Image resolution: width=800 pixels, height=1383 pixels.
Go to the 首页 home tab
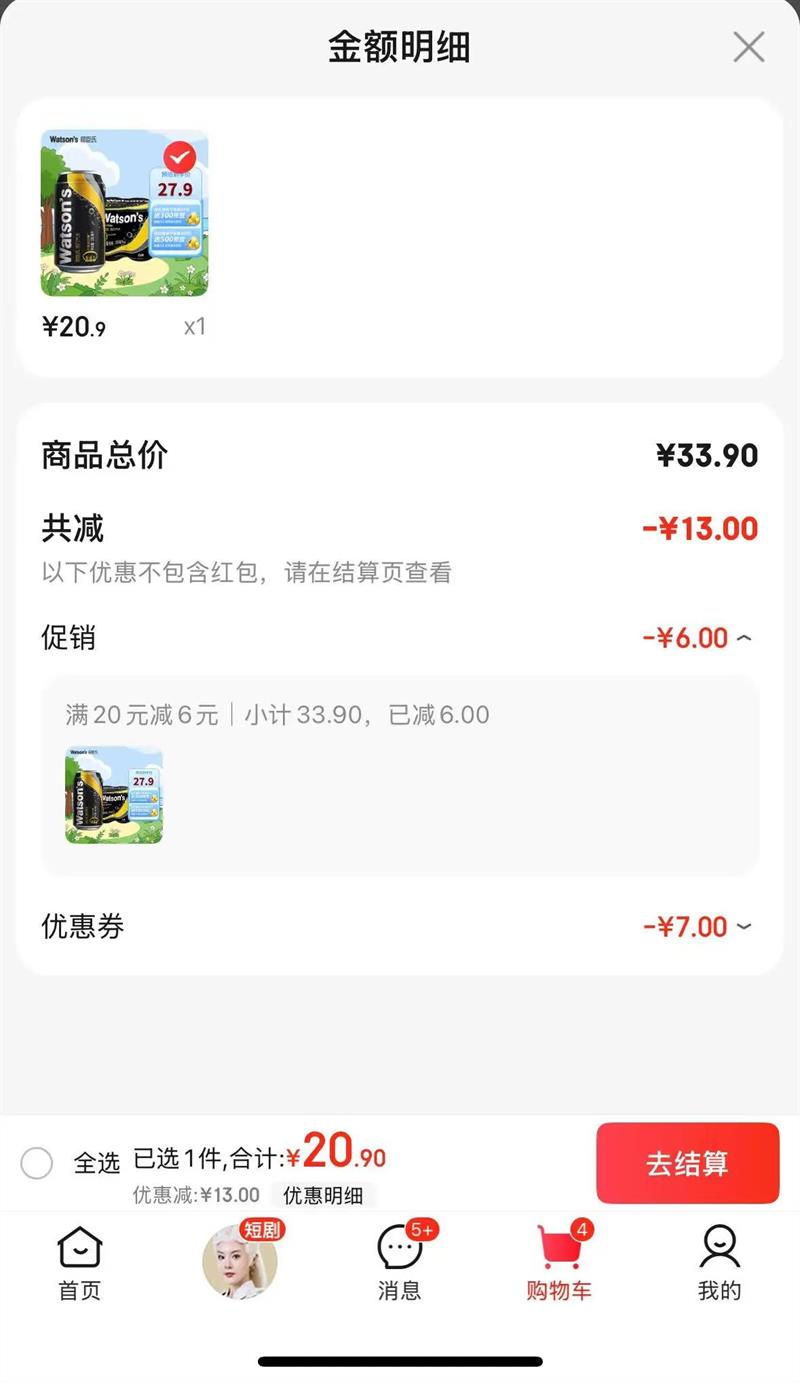pos(79,1263)
